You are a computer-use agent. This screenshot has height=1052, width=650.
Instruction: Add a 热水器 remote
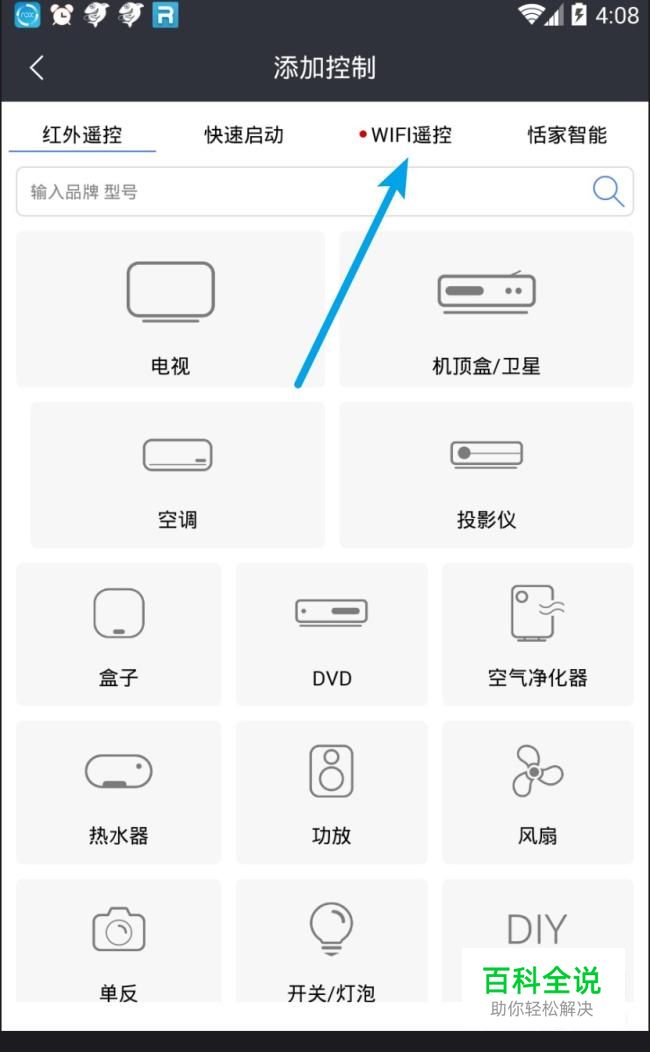119,792
